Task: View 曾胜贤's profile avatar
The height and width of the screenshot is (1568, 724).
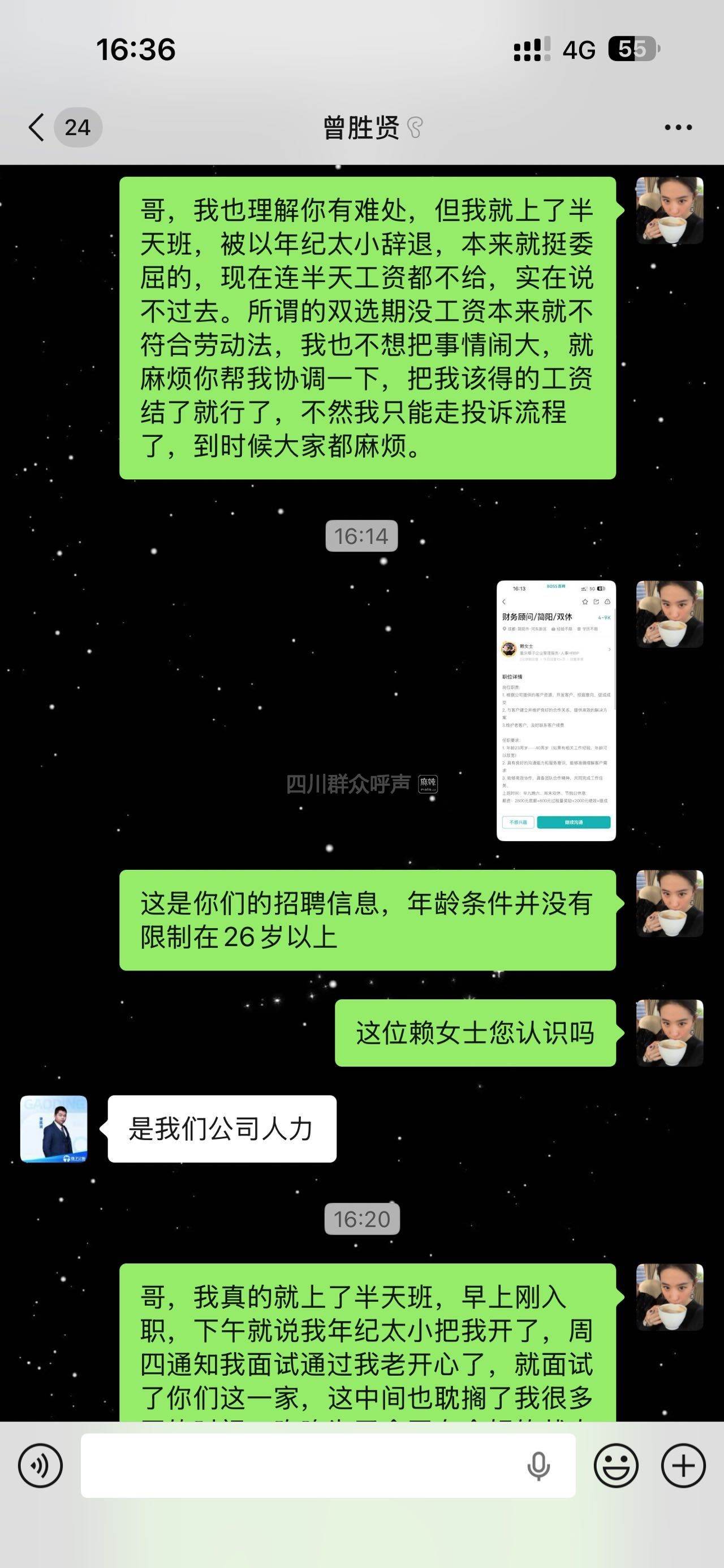Action: (x=54, y=1129)
